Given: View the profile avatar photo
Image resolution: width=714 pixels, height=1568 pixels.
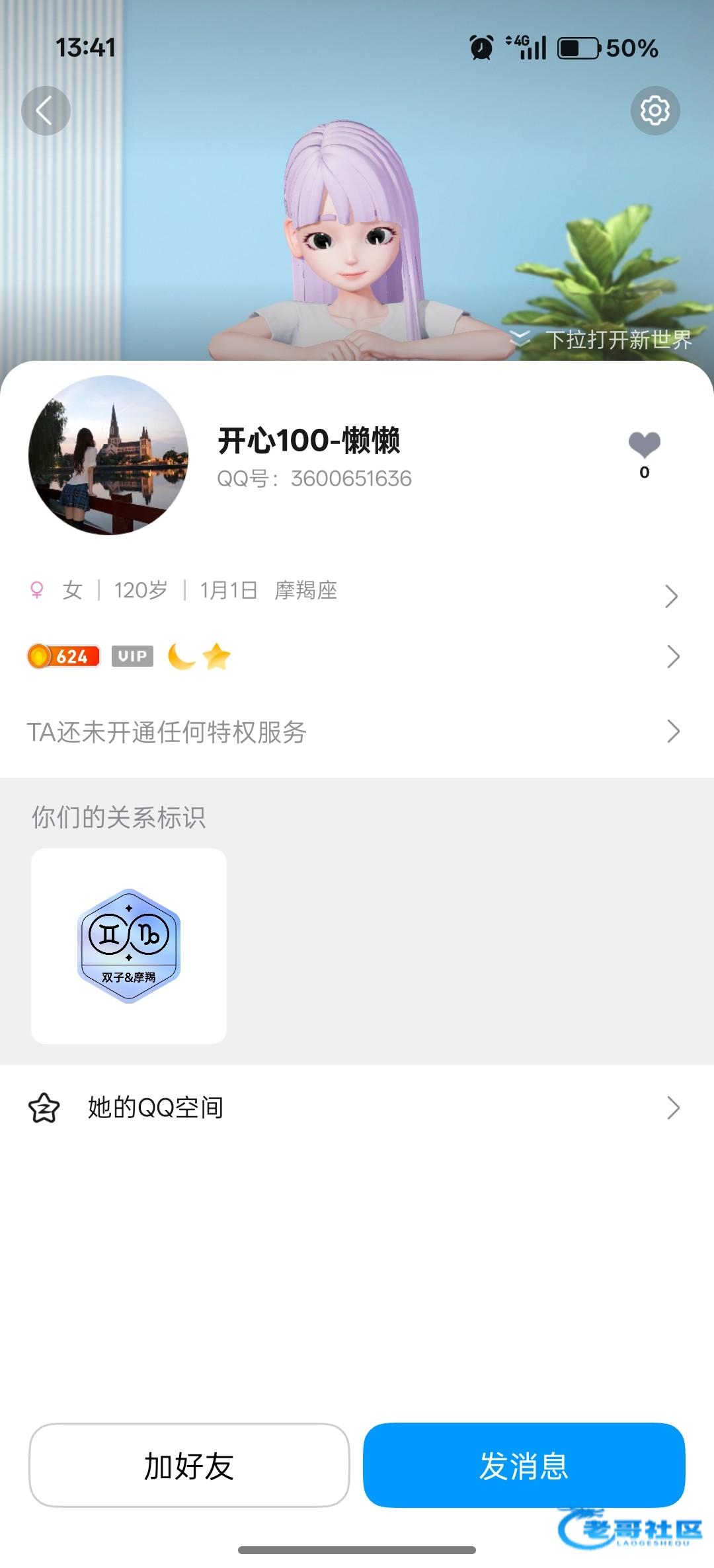Looking at the screenshot, I should (108, 455).
